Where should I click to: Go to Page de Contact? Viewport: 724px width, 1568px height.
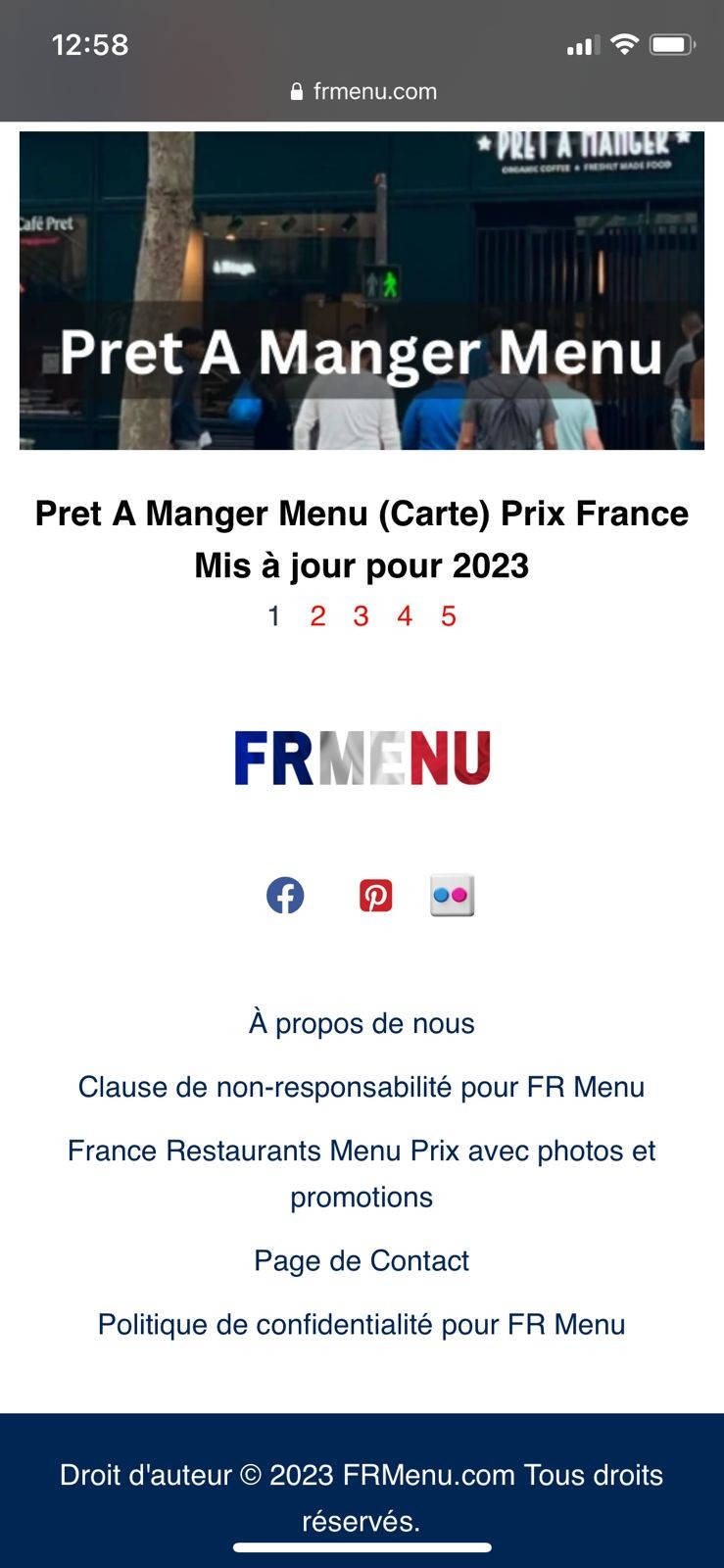click(x=362, y=1260)
